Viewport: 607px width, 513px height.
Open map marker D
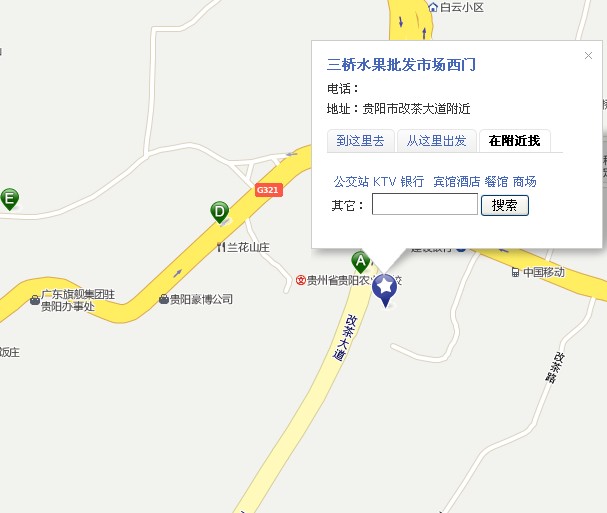(219, 211)
